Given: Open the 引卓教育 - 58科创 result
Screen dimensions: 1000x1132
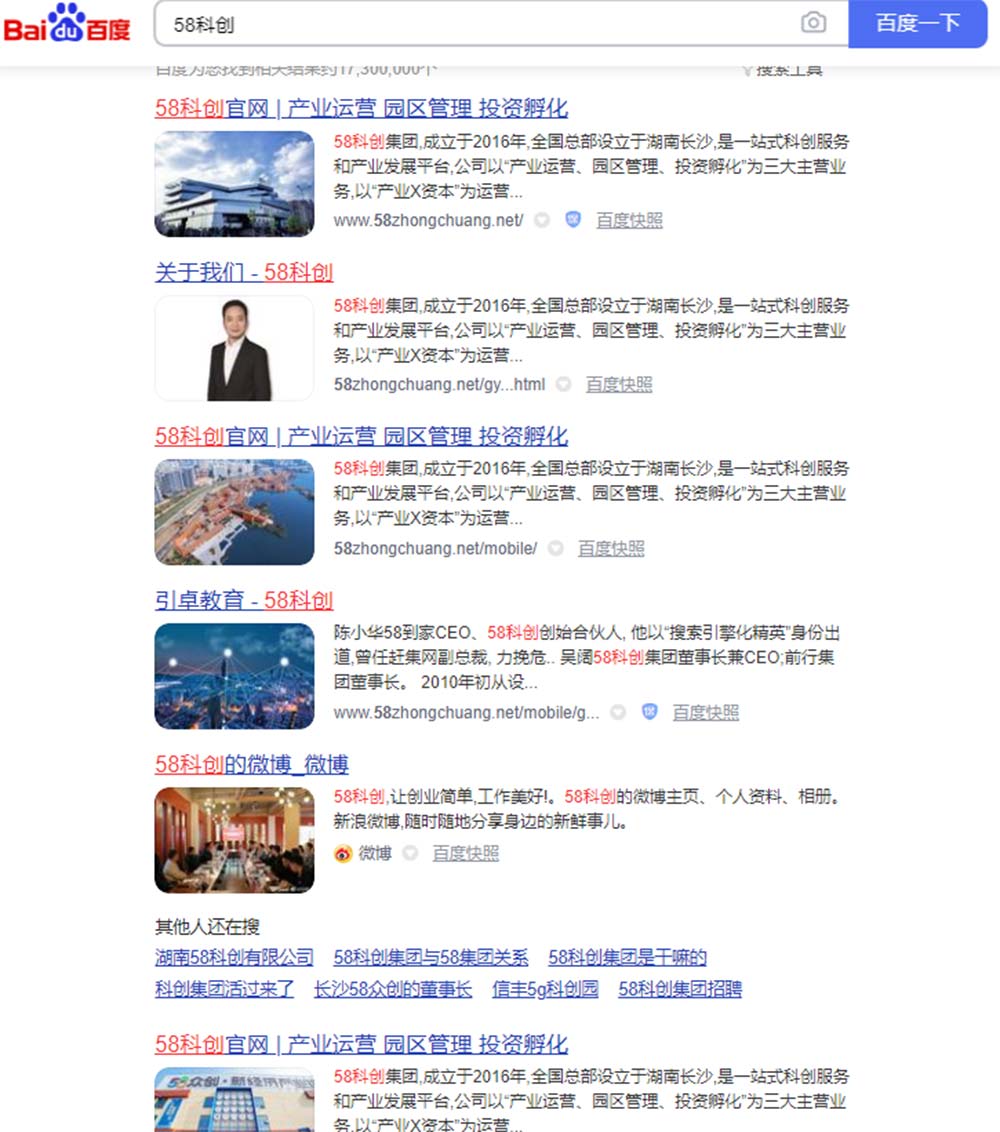Looking at the screenshot, I should point(244,600).
